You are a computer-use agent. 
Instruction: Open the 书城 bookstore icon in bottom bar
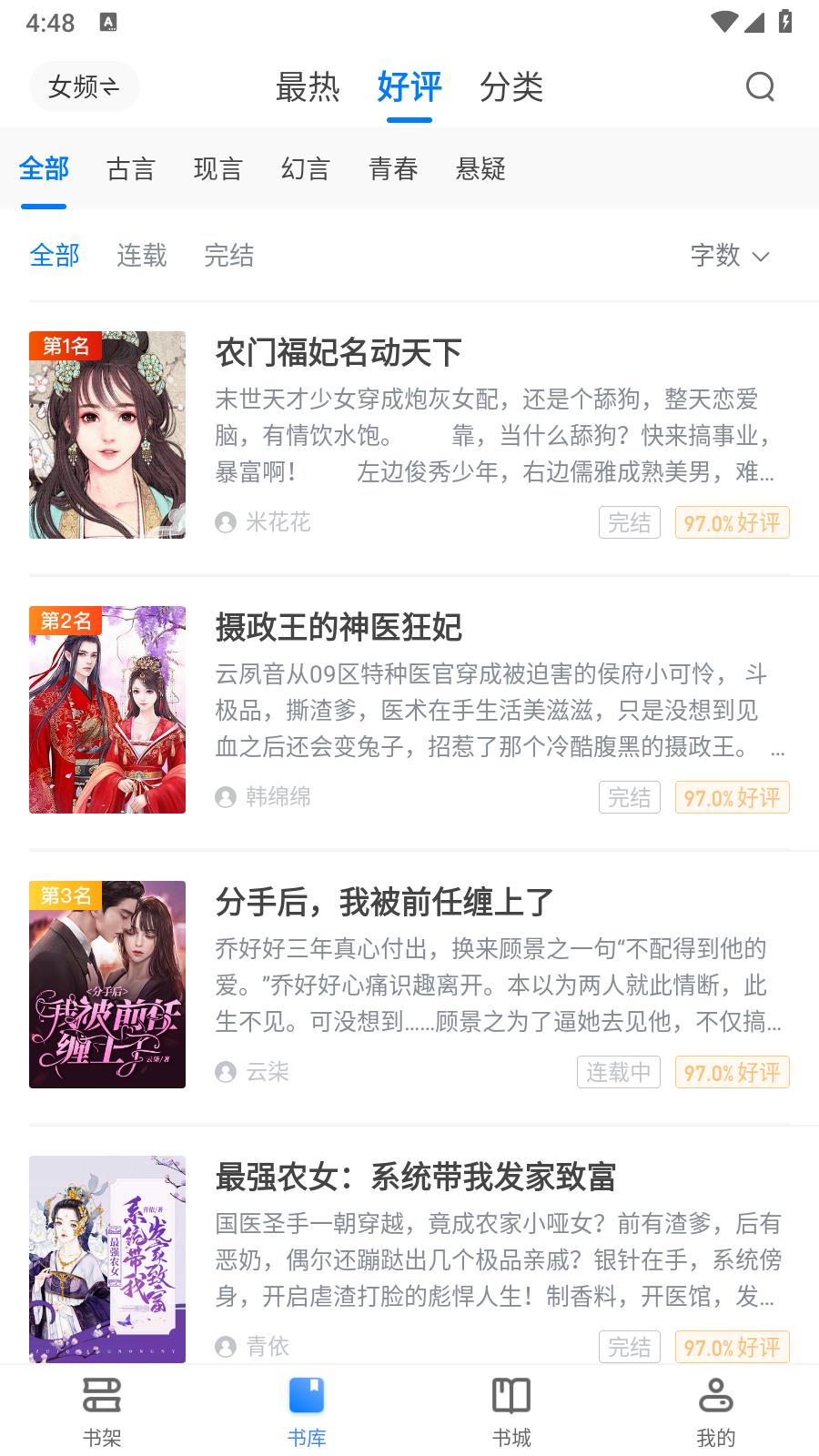511,1406
